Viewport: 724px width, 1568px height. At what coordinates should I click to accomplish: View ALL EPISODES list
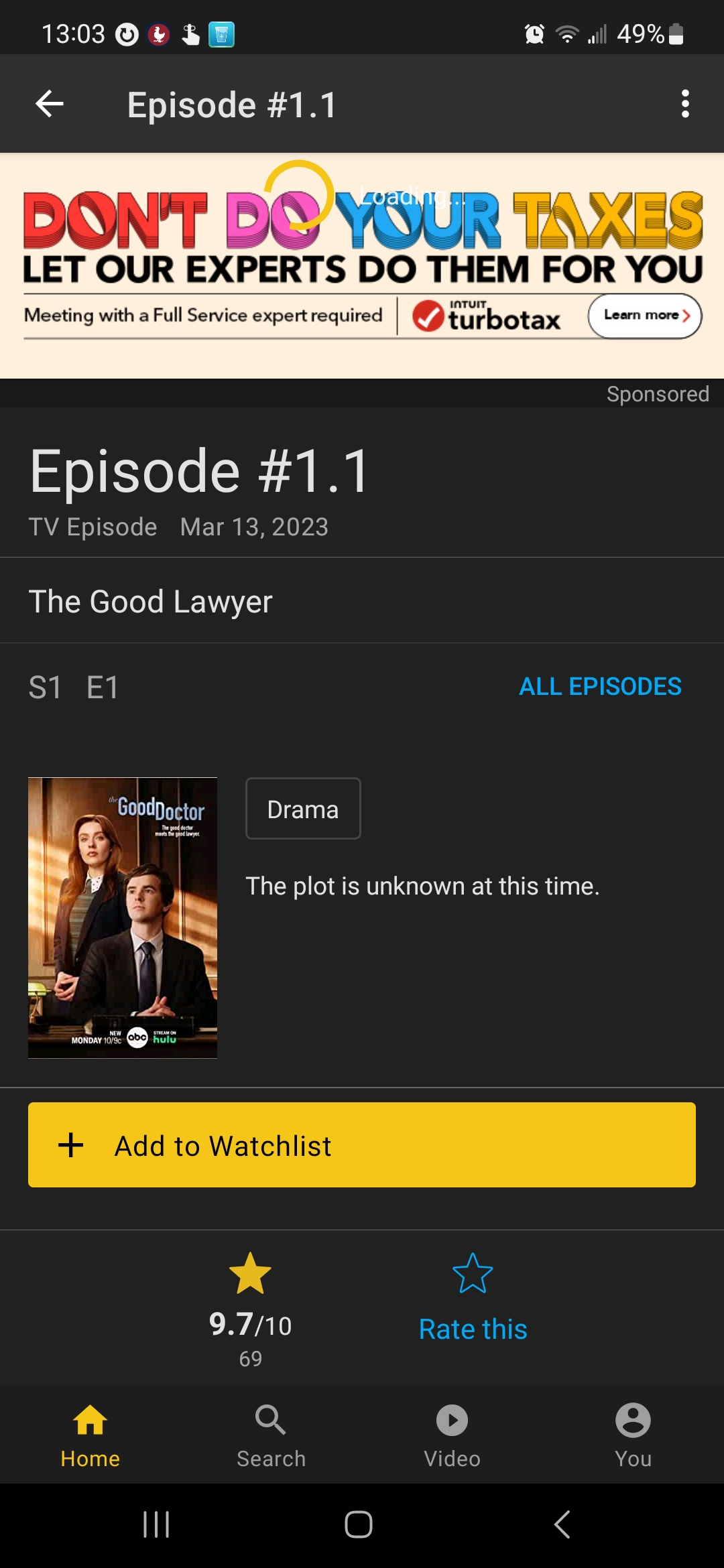pos(600,687)
